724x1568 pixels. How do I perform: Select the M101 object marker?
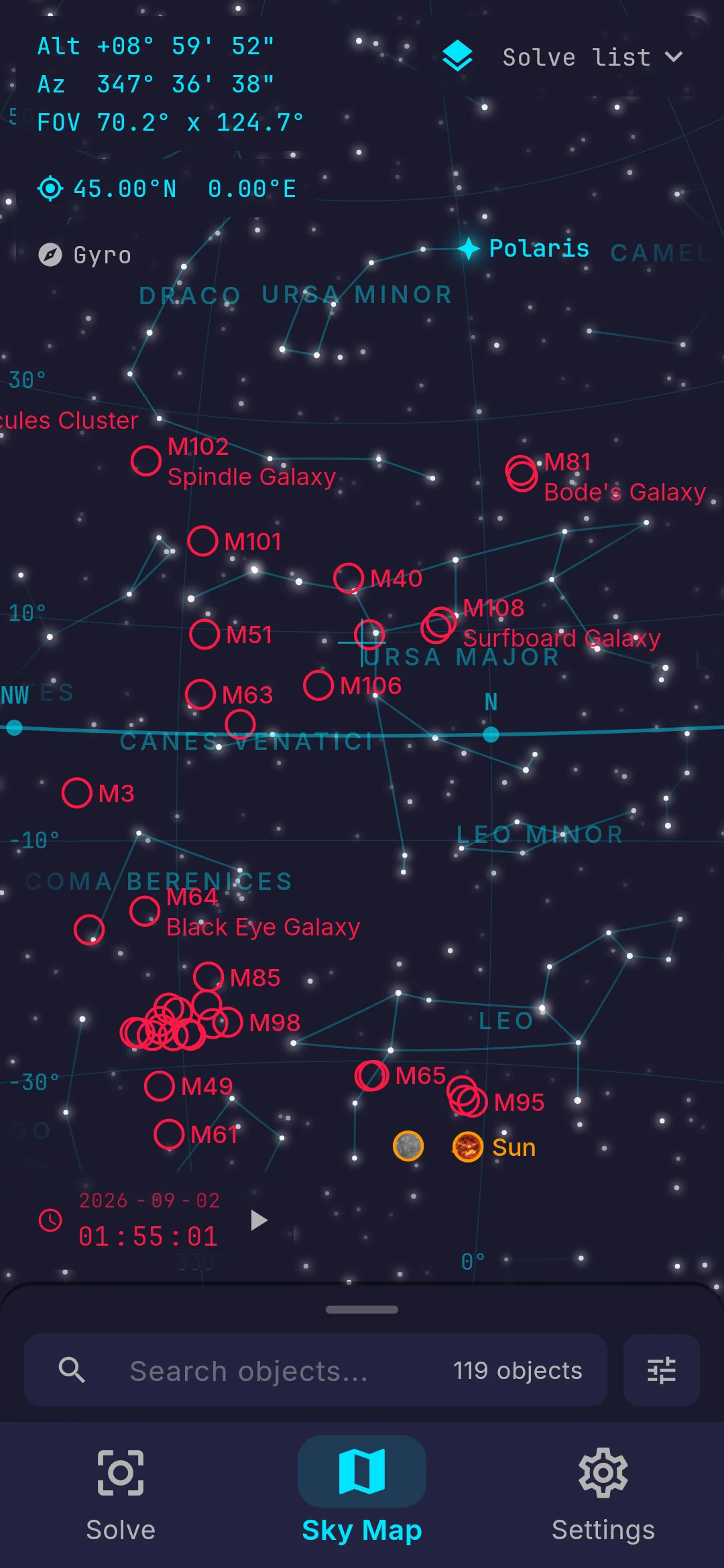[202, 541]
